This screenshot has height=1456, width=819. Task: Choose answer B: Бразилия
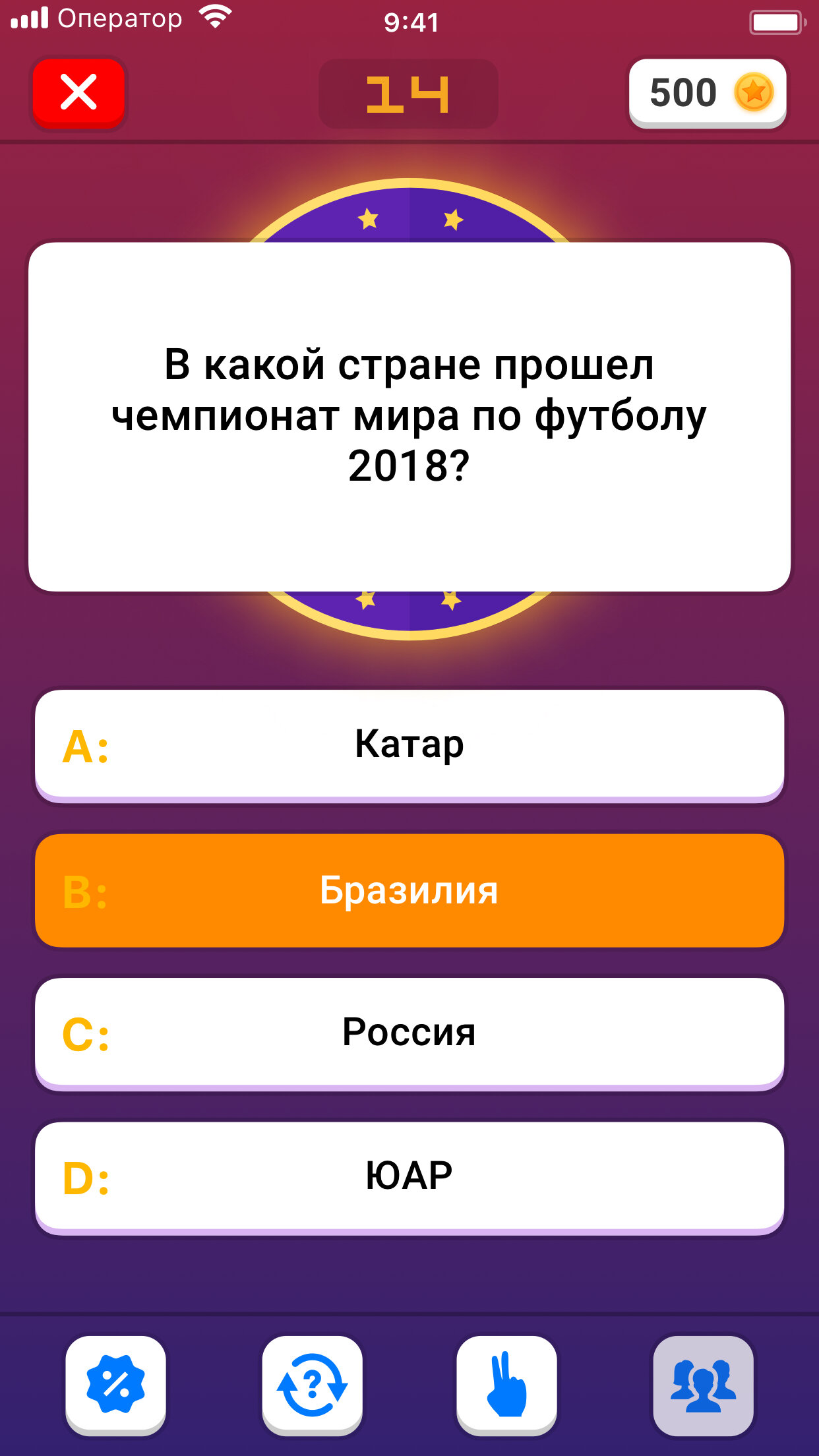tap(409, 890)
